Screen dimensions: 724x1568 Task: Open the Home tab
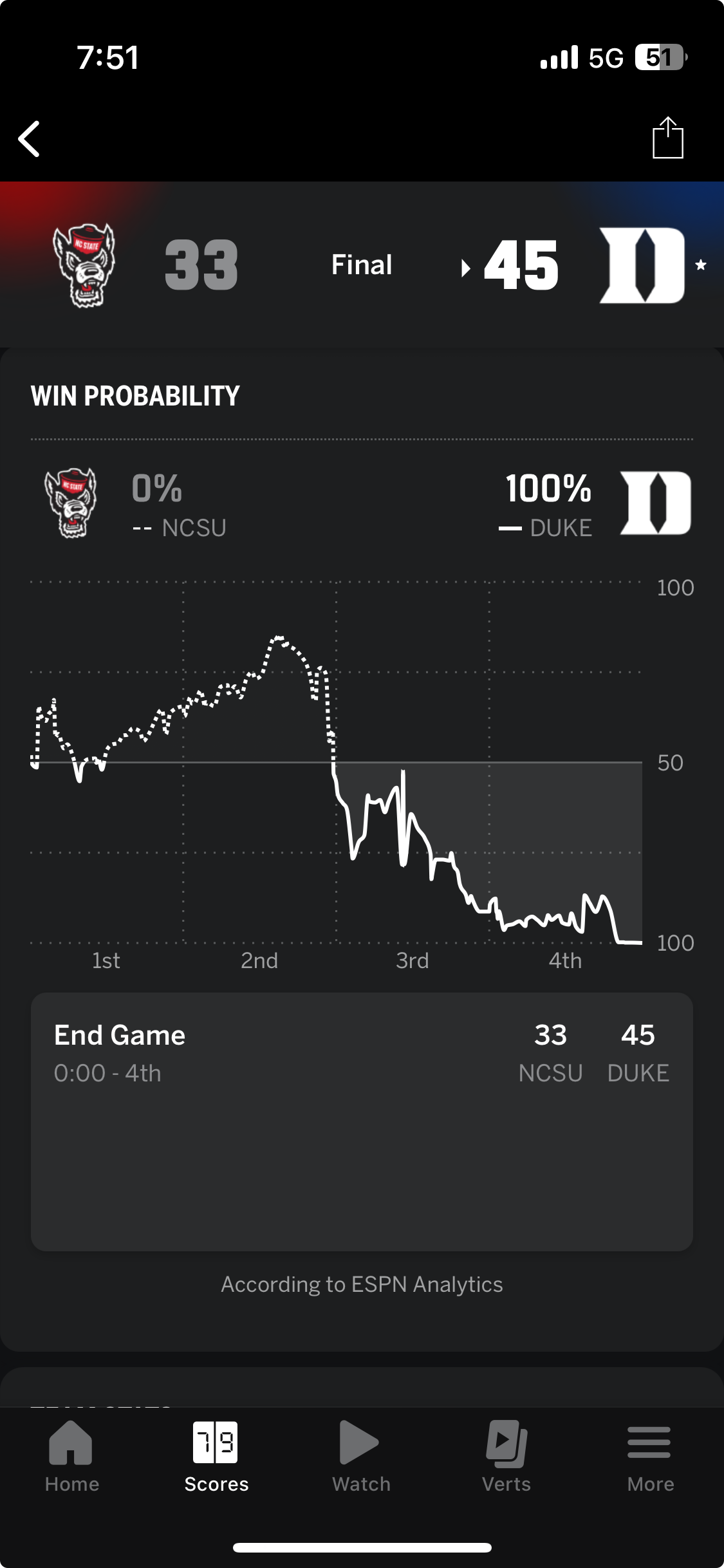[71, 1456]
